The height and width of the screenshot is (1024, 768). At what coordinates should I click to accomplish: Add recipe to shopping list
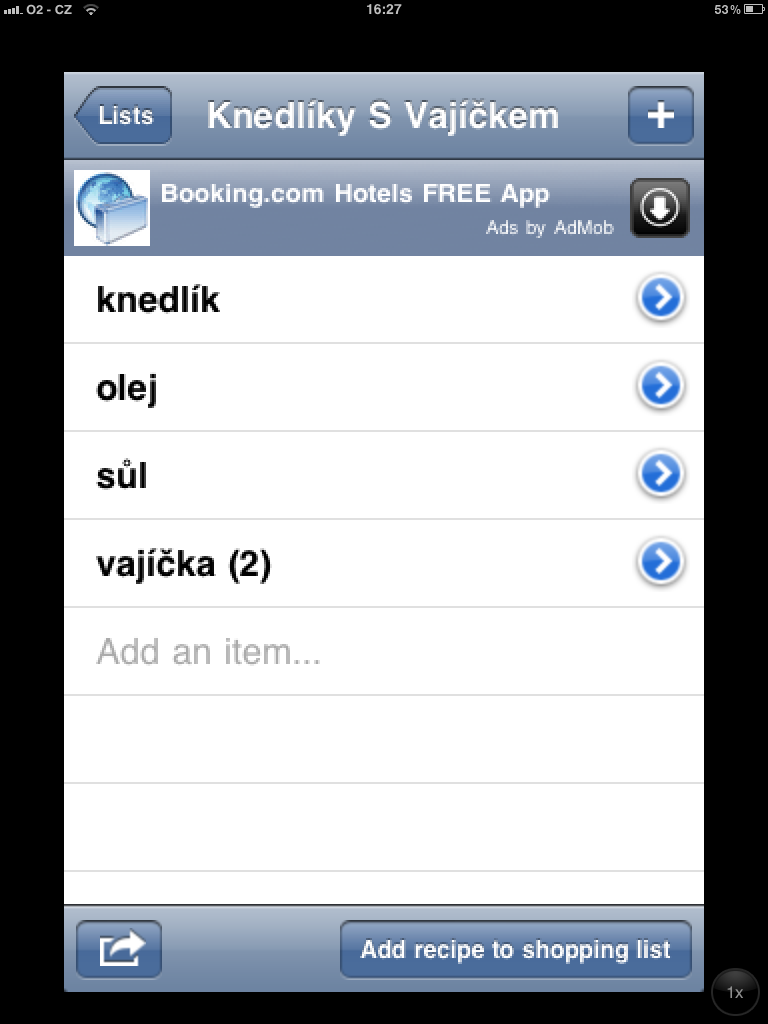(x=515, y=949)
